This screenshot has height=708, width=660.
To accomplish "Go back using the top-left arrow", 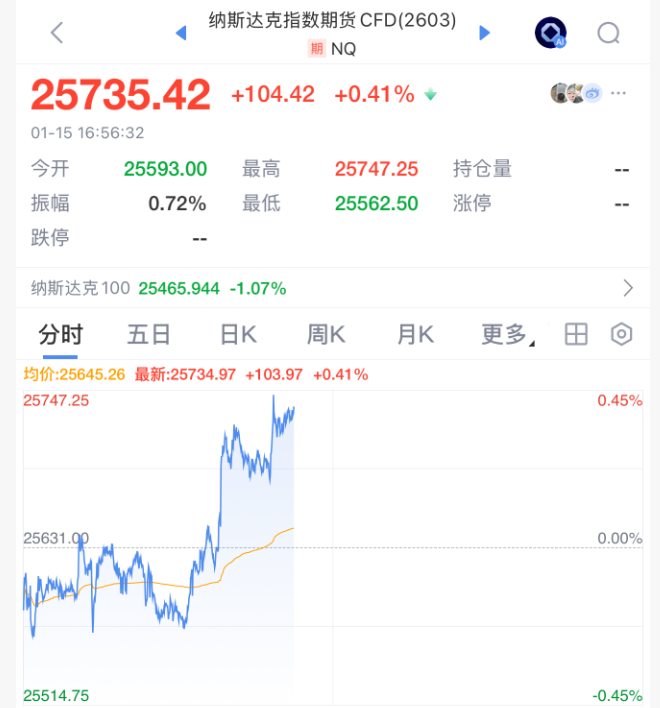I will pos(57,33).
